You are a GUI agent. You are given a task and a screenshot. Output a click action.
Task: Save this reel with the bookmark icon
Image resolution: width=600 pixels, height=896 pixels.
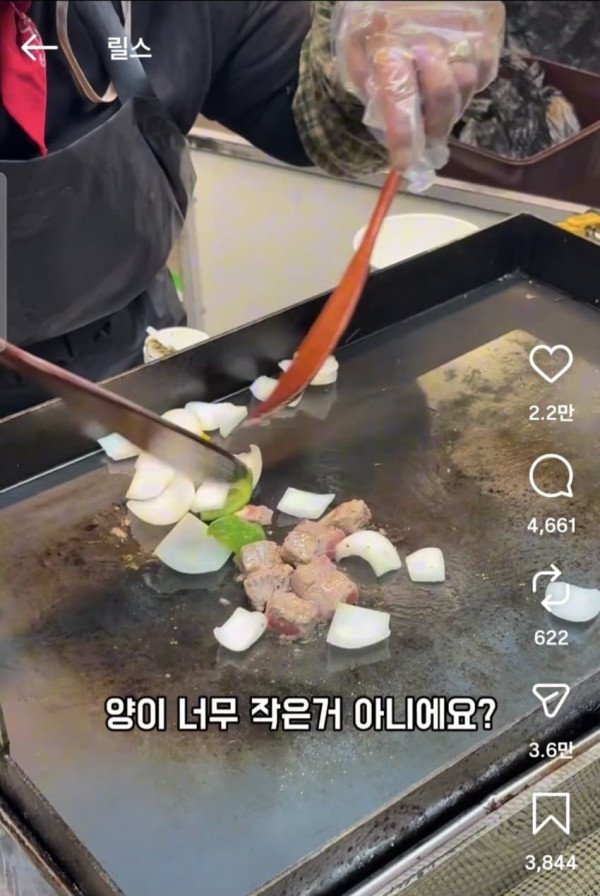pos(551,812)
